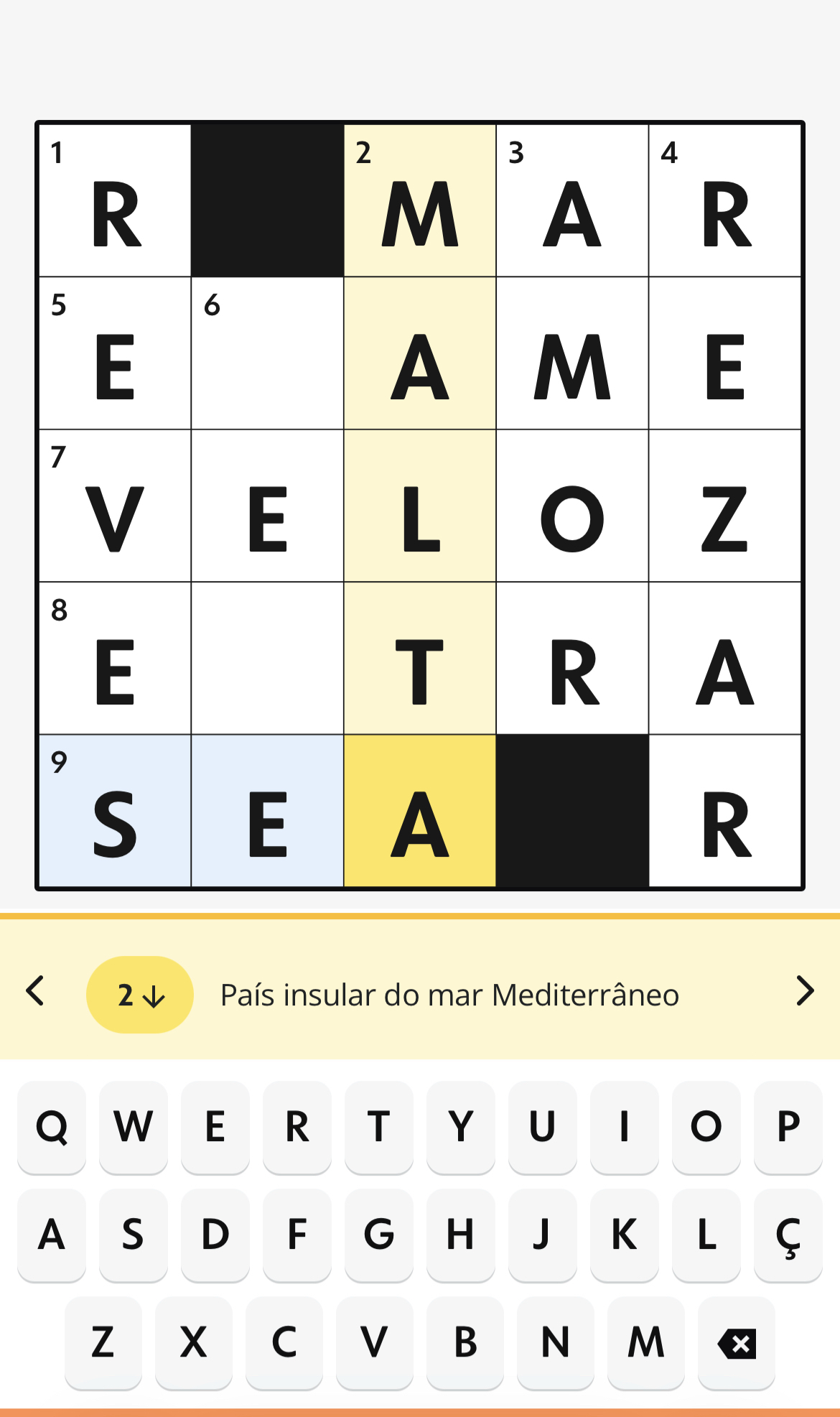Screen dimensions: 840x1417
Task: Tap the N key on keyboard
Action: click(555, 1343)
